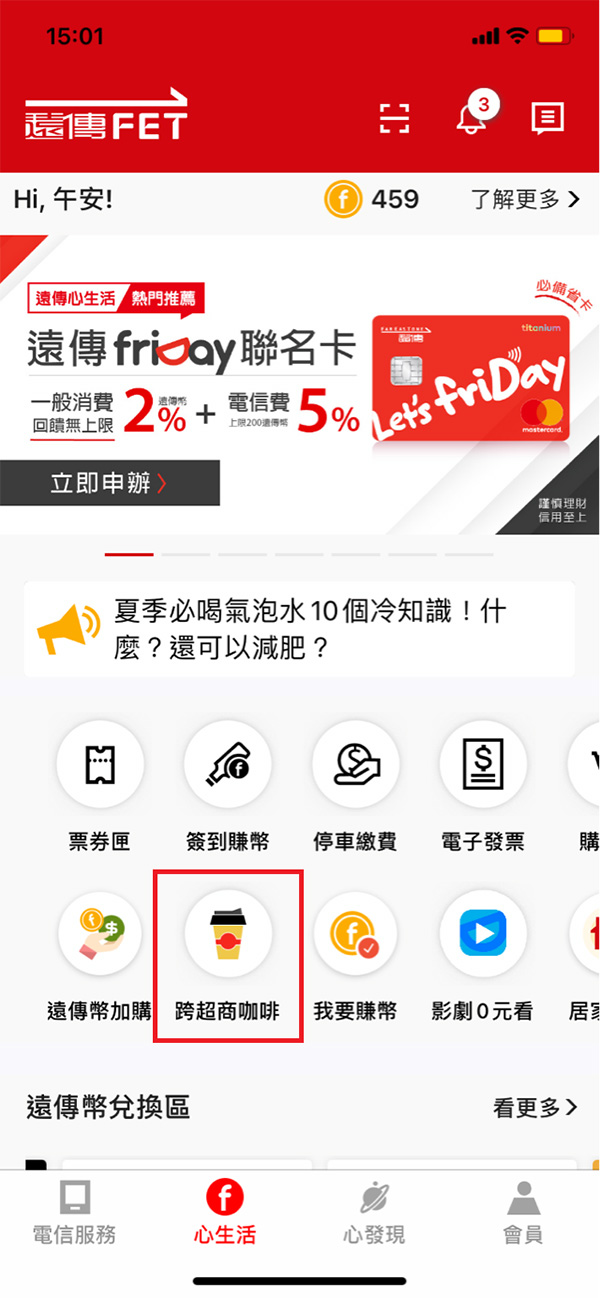Read the 夏季必喝氣泡水 announcement
This screenshot has height=1298, width=600.
coord(299,630)
